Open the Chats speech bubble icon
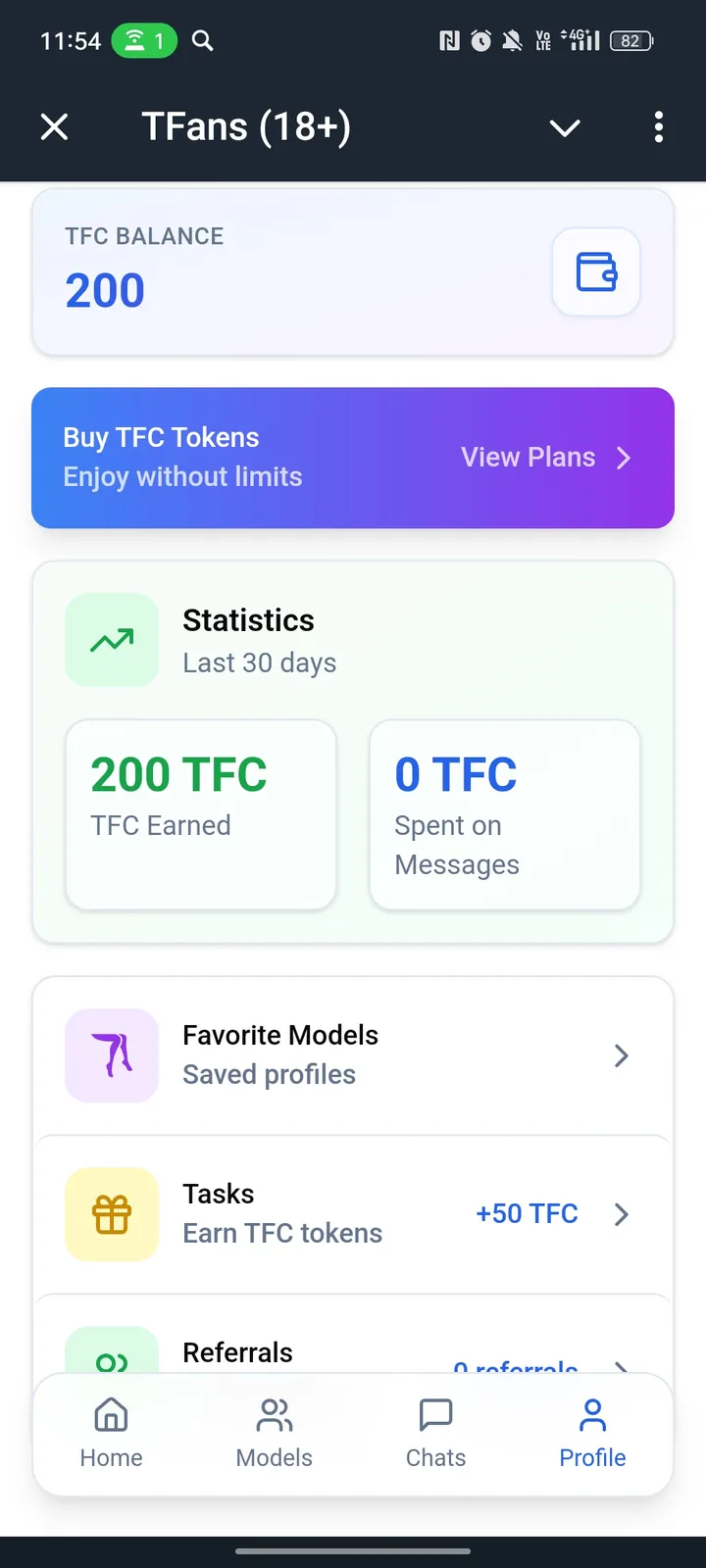Screen dimensions: 706x1568 pyautogui.click(x=434, y=1414)
